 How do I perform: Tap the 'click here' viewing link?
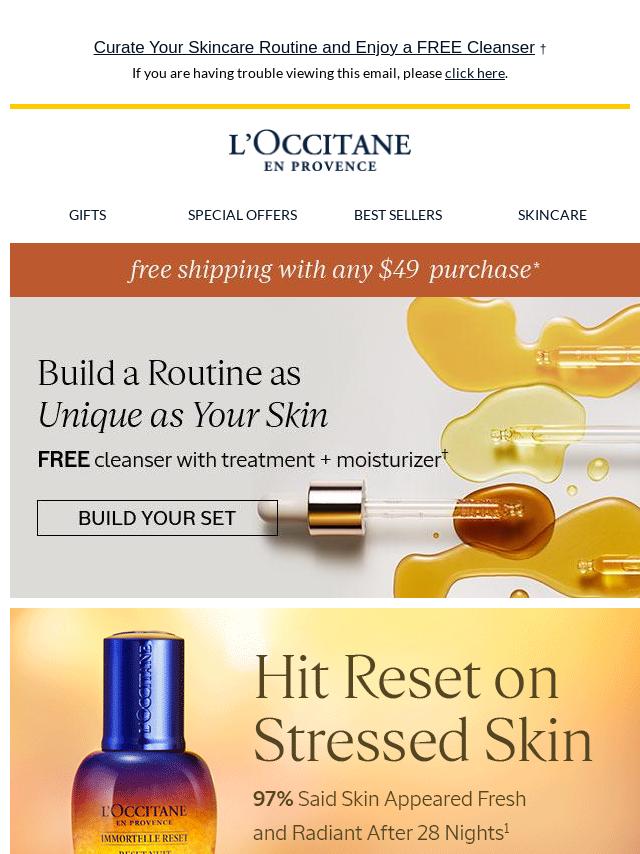(474, 73)
